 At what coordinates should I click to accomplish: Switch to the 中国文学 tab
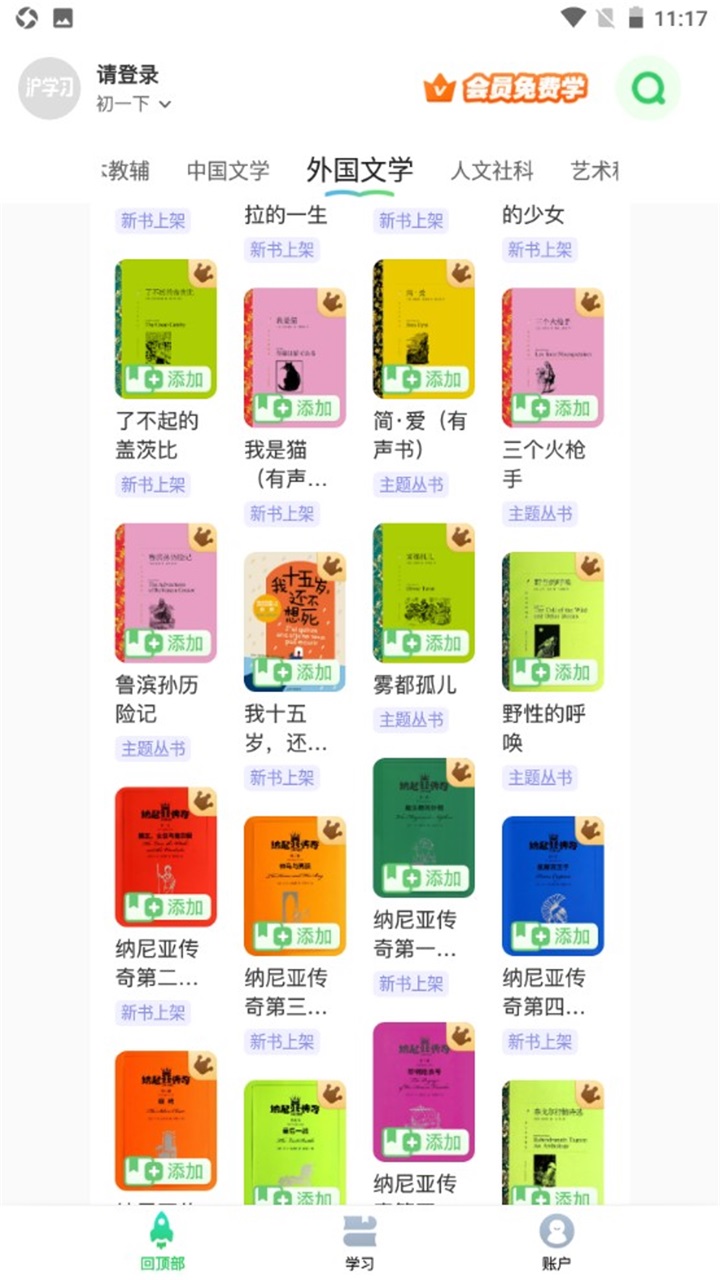(x=228, y=171)
